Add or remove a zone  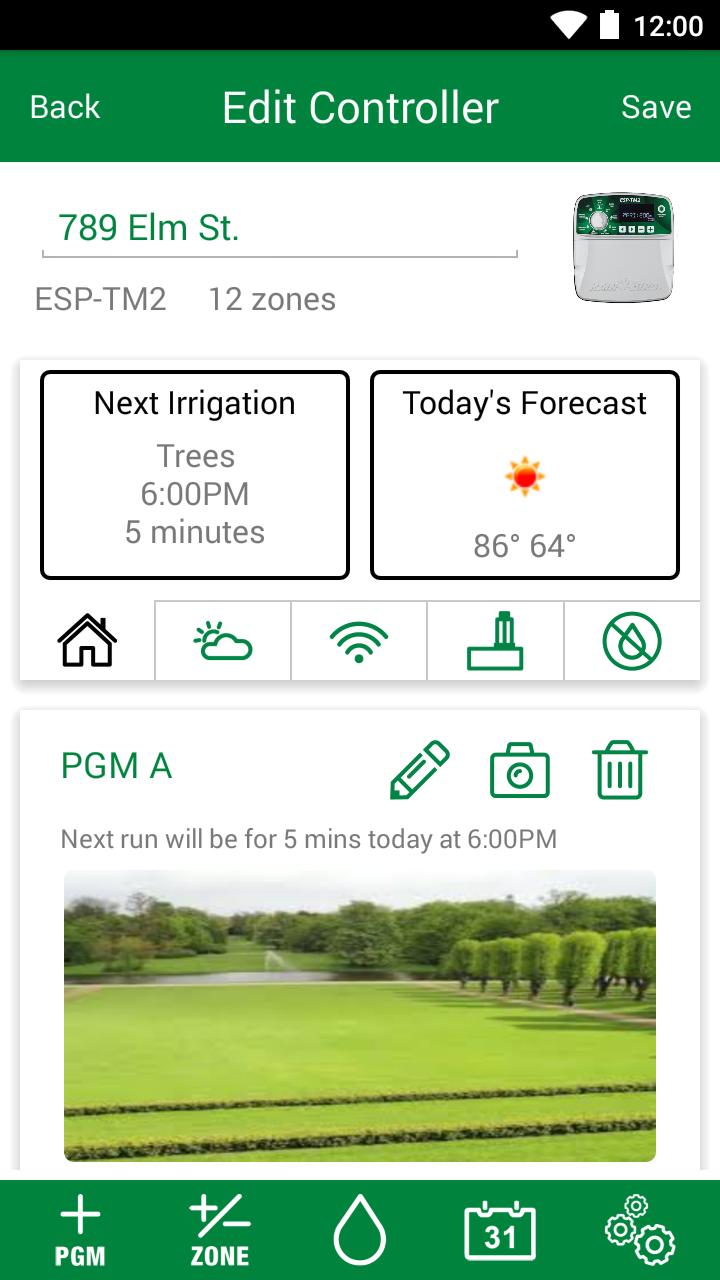click(x=220, y=1230)
